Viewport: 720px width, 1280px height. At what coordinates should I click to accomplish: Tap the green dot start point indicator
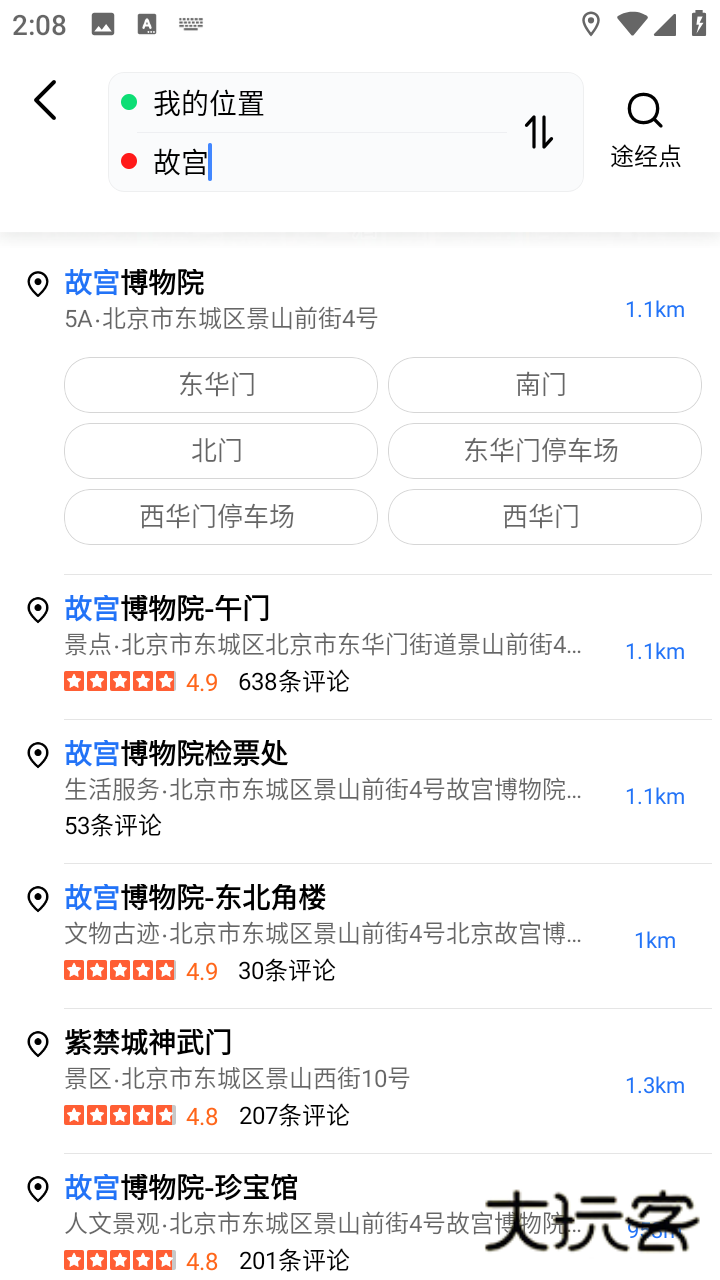pyautogui.click(x=128, y=103)
